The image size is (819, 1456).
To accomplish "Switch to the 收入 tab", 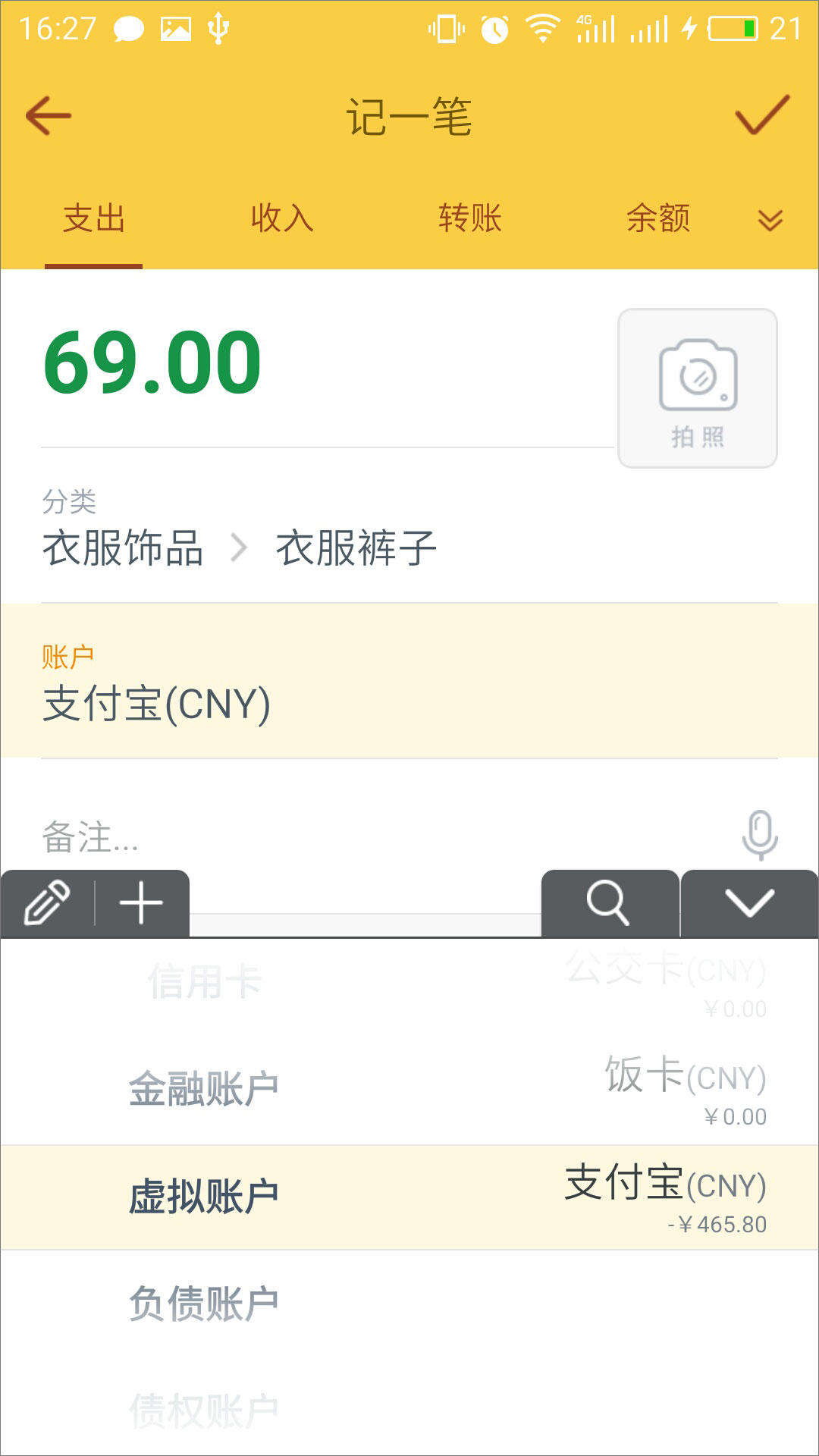I will [x=281, y=218].
